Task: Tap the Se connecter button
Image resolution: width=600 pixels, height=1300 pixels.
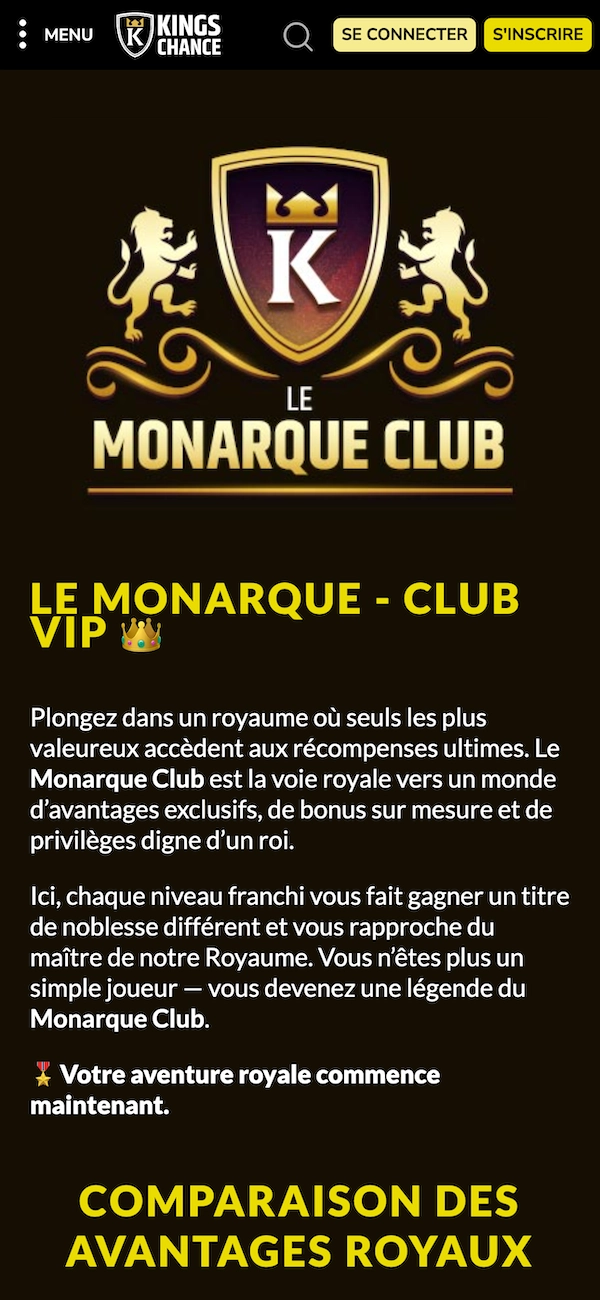Action: tap(404, 35)
